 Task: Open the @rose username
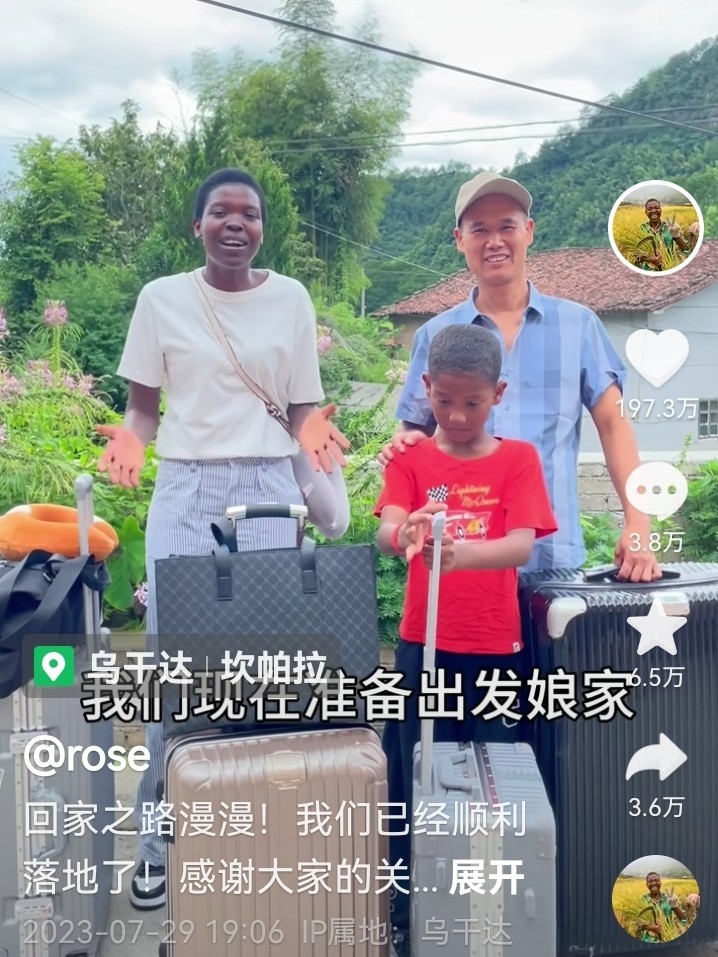(86, 755)
